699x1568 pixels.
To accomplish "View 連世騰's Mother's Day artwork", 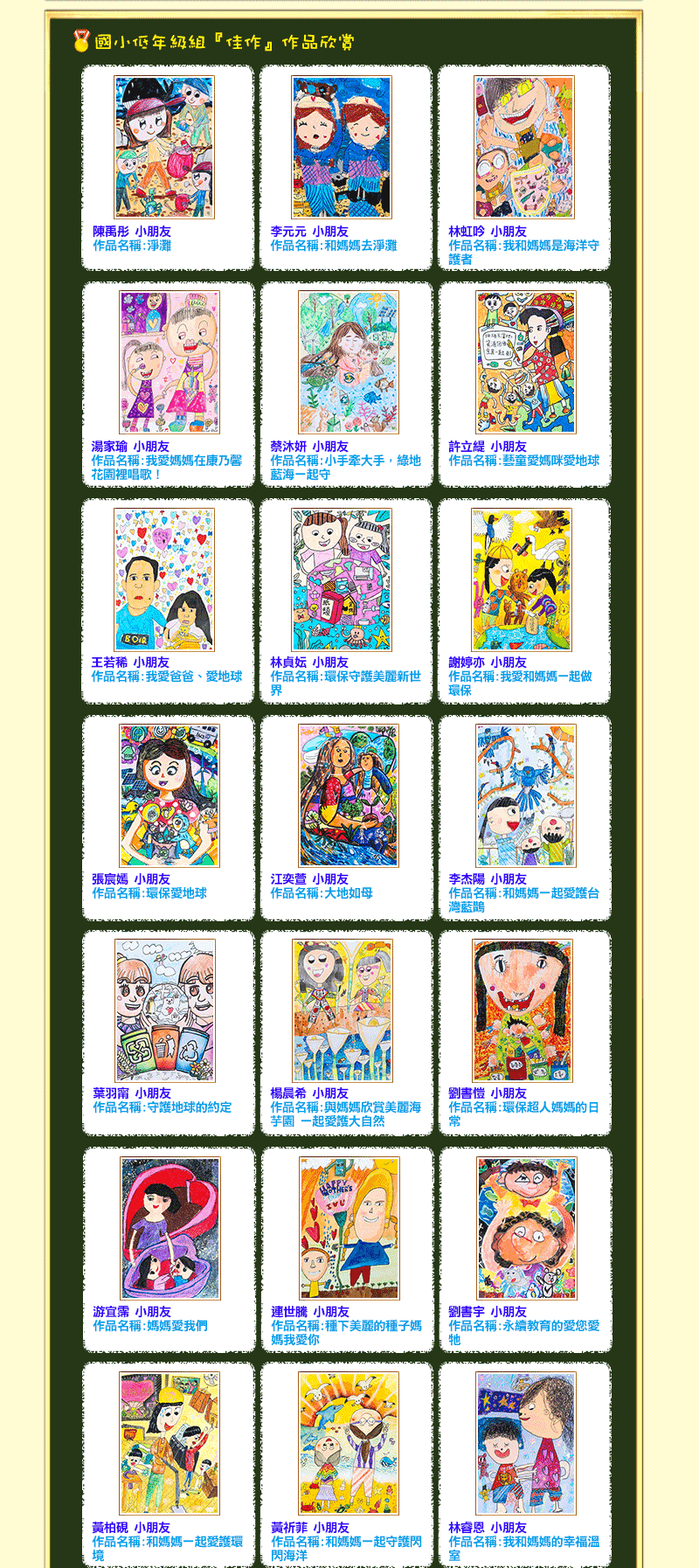I will pyautogui.click(x=349, y=1229).
